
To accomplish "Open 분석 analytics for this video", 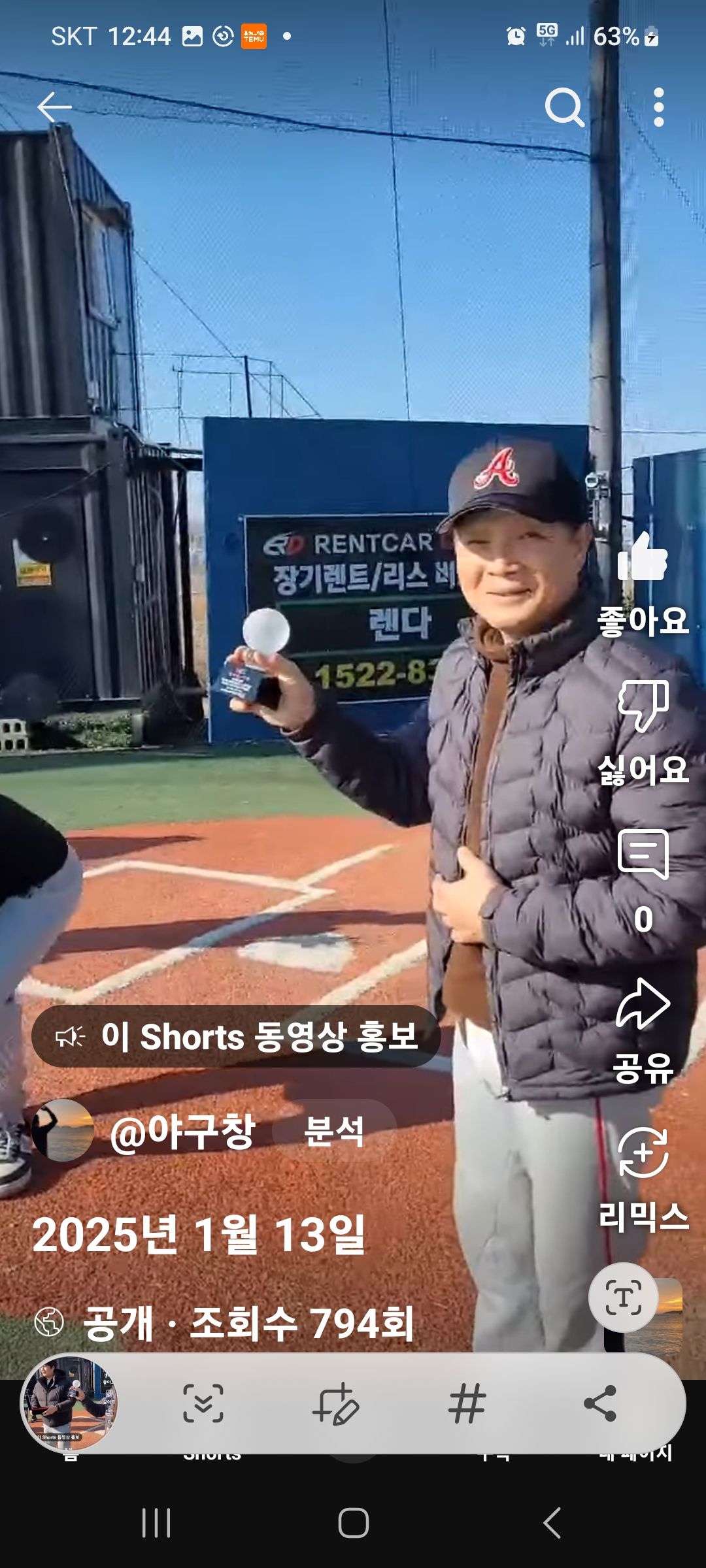I will tap(334, 1131).
